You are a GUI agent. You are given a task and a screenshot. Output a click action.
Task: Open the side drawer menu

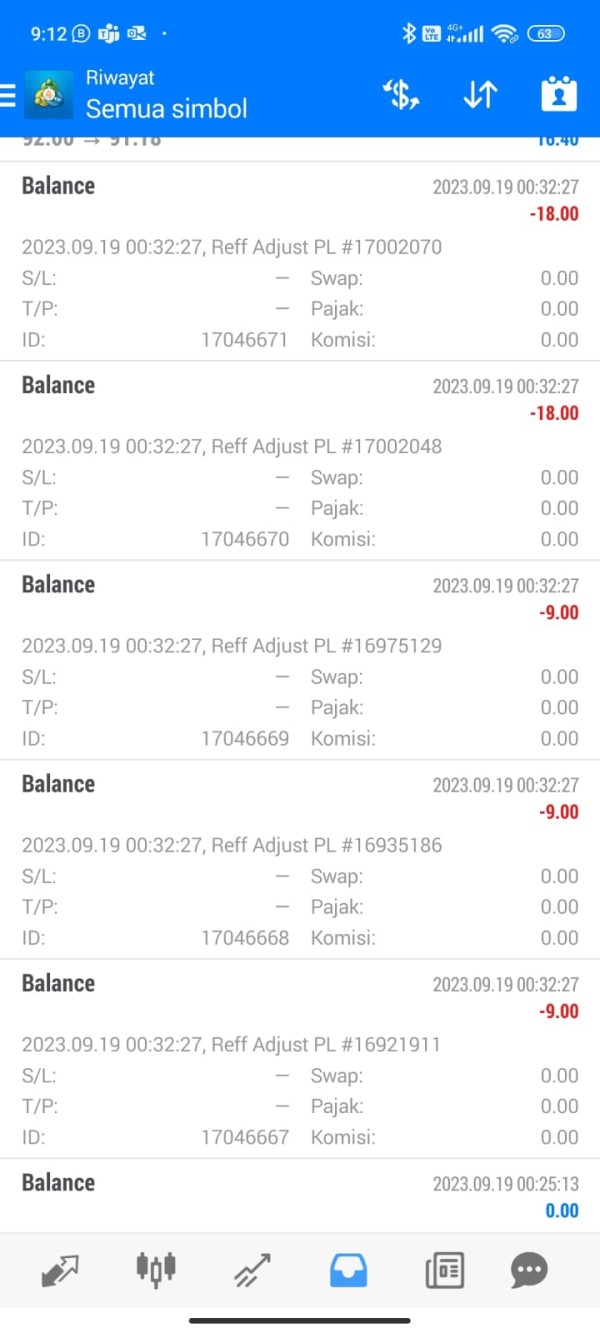pos(8,94)
